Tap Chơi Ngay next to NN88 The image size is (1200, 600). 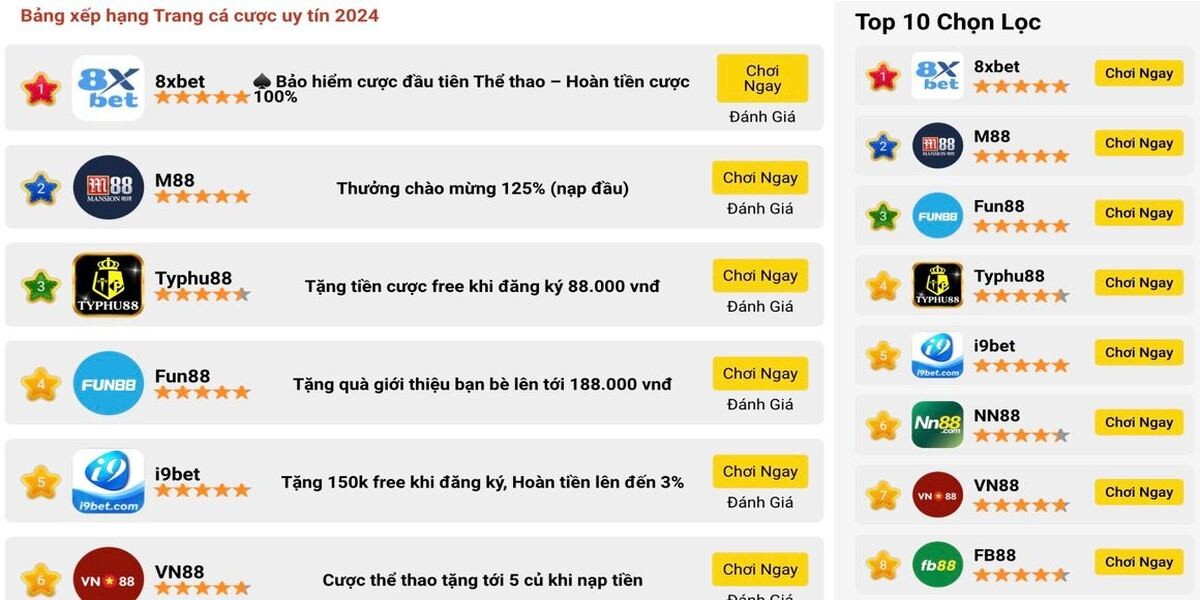(x=1138, y=422)
